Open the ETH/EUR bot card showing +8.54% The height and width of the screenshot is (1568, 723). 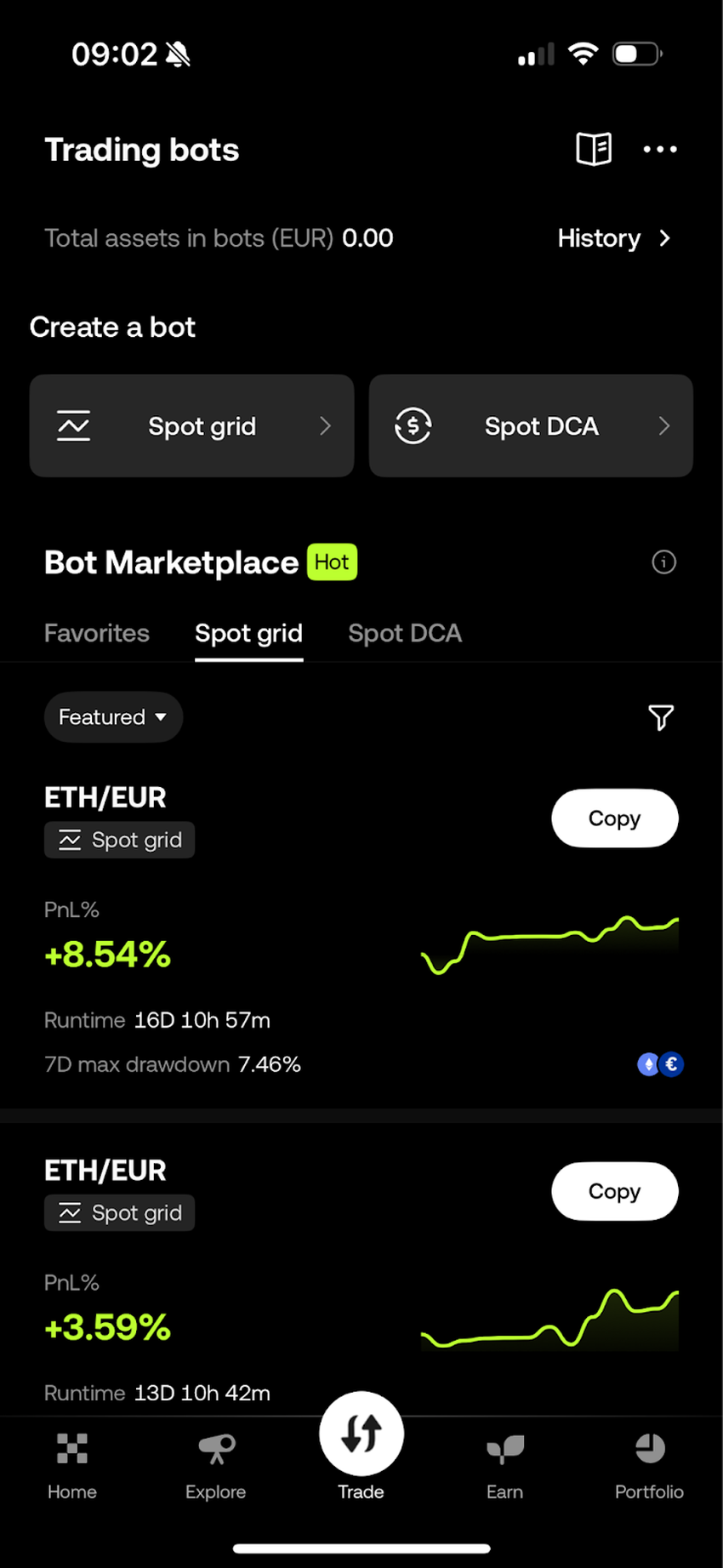click(x=255, y=953)
